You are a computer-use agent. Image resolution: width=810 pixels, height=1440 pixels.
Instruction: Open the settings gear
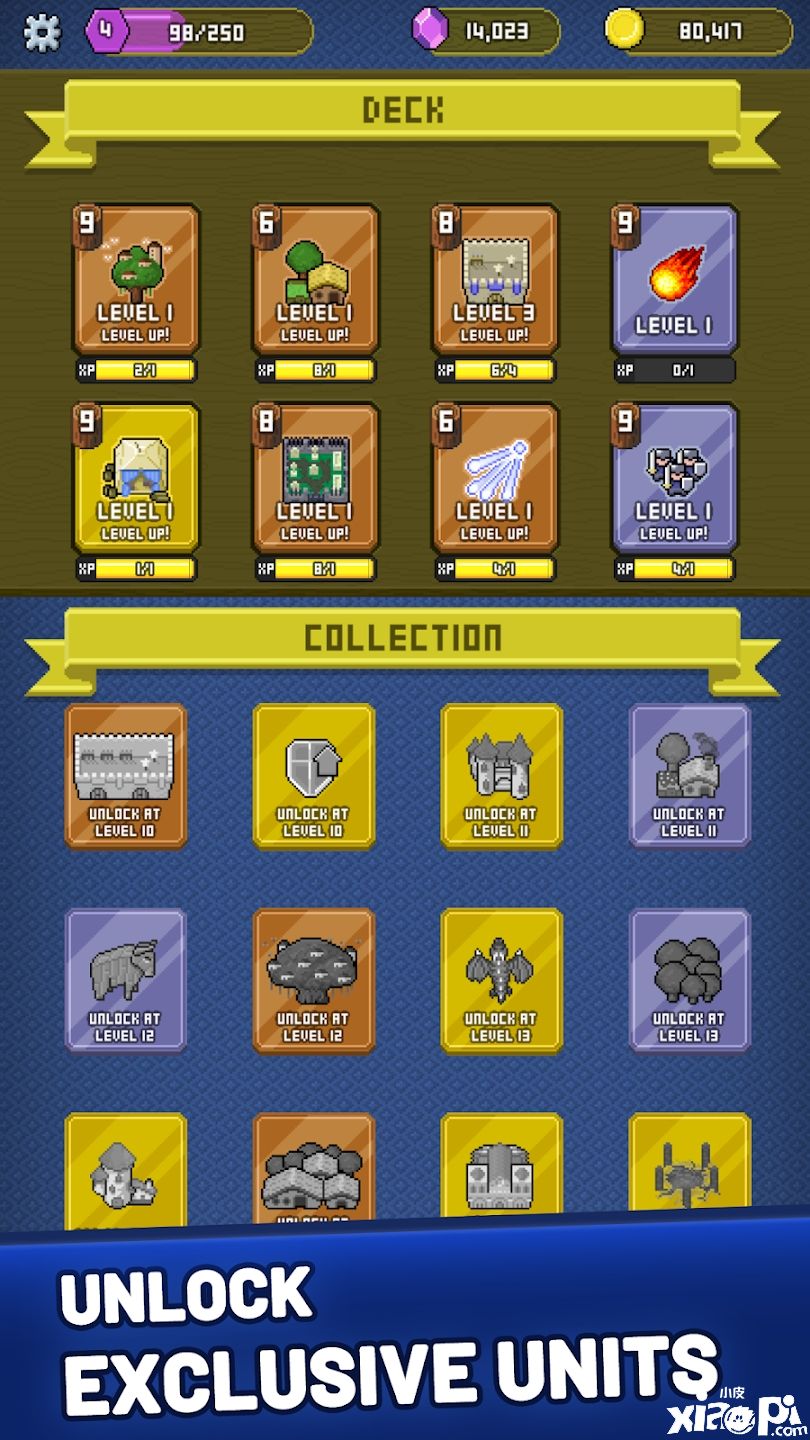(x=41, y=32)
